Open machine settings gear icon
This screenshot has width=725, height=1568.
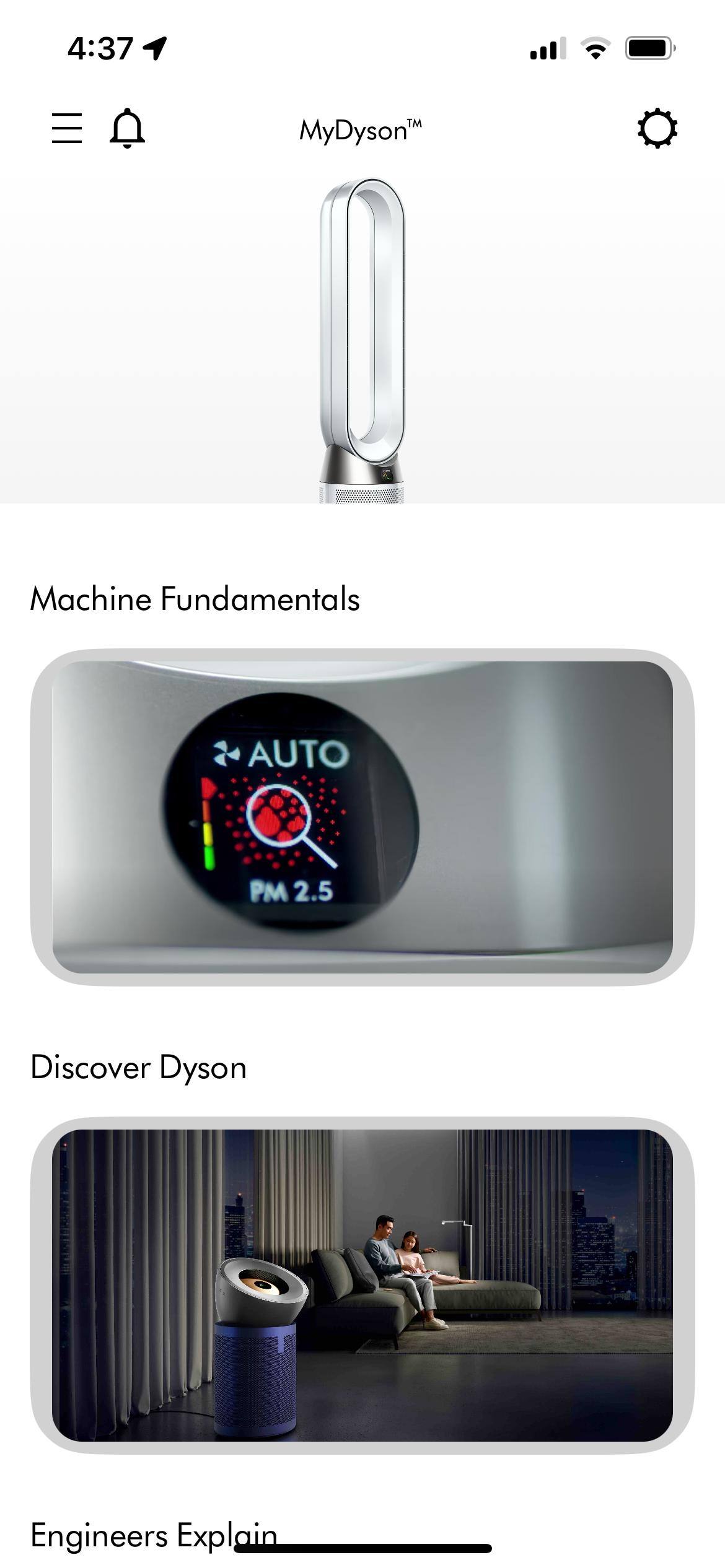pyautogui.click(x=657, y=129)
